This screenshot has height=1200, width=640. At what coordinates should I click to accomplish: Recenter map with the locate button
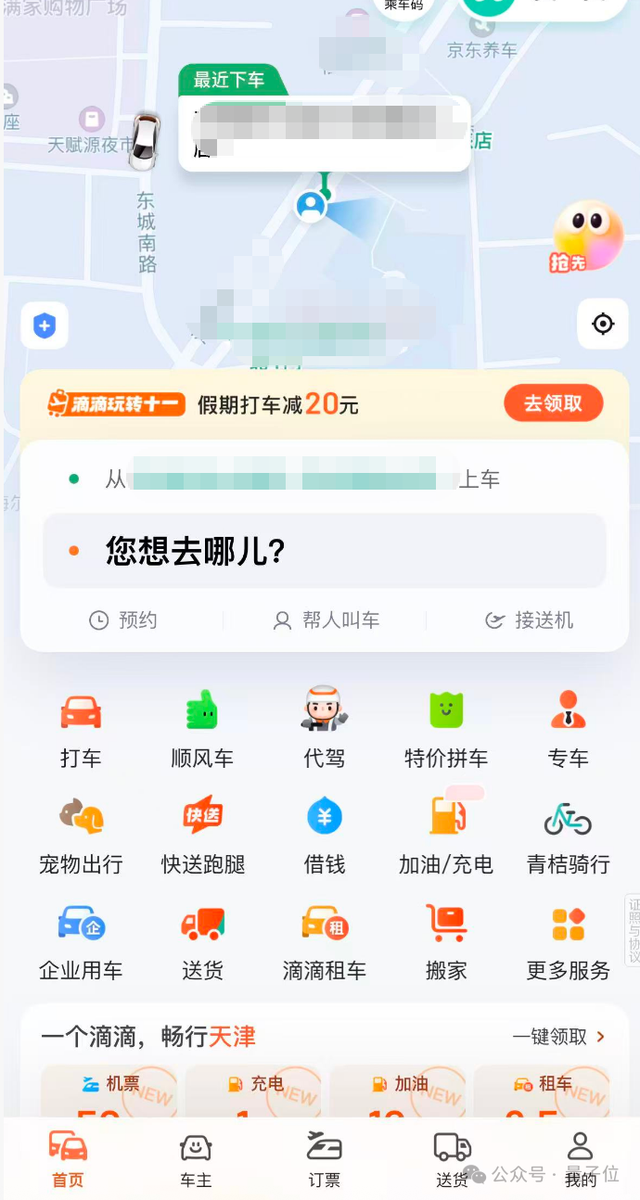point(602,324)
